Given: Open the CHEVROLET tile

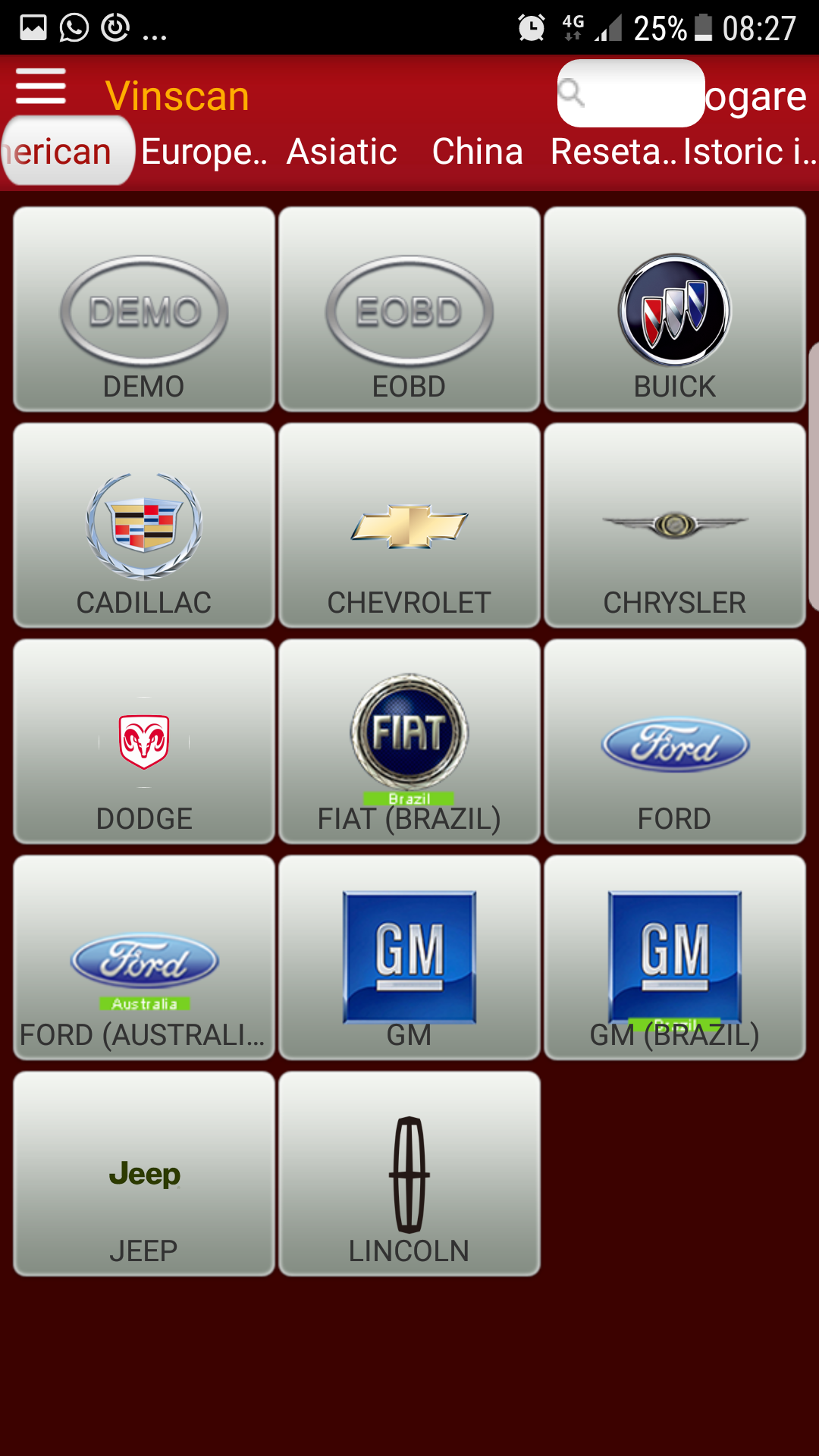Looking at the screenshot, I should pyautogui.click(x=409, y=526).
